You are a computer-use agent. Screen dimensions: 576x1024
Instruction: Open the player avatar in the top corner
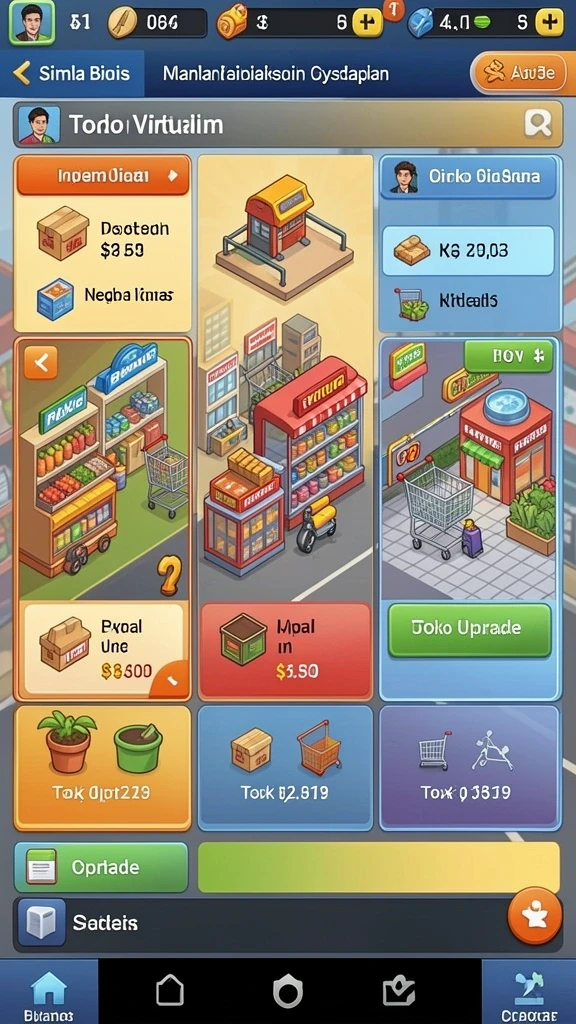[x=31, y=23]
